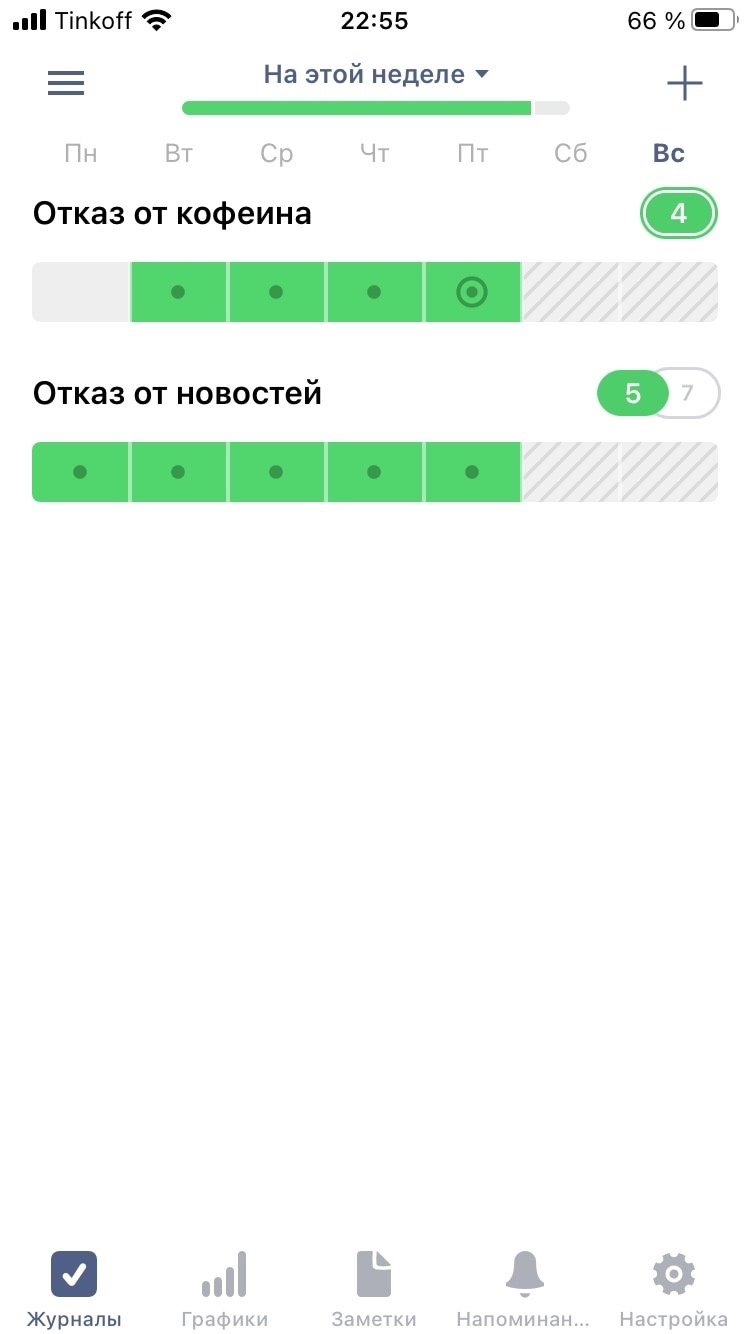The image size is (750, 1334).
Task: Open the hamburger menu
Action: coord(66,83)
